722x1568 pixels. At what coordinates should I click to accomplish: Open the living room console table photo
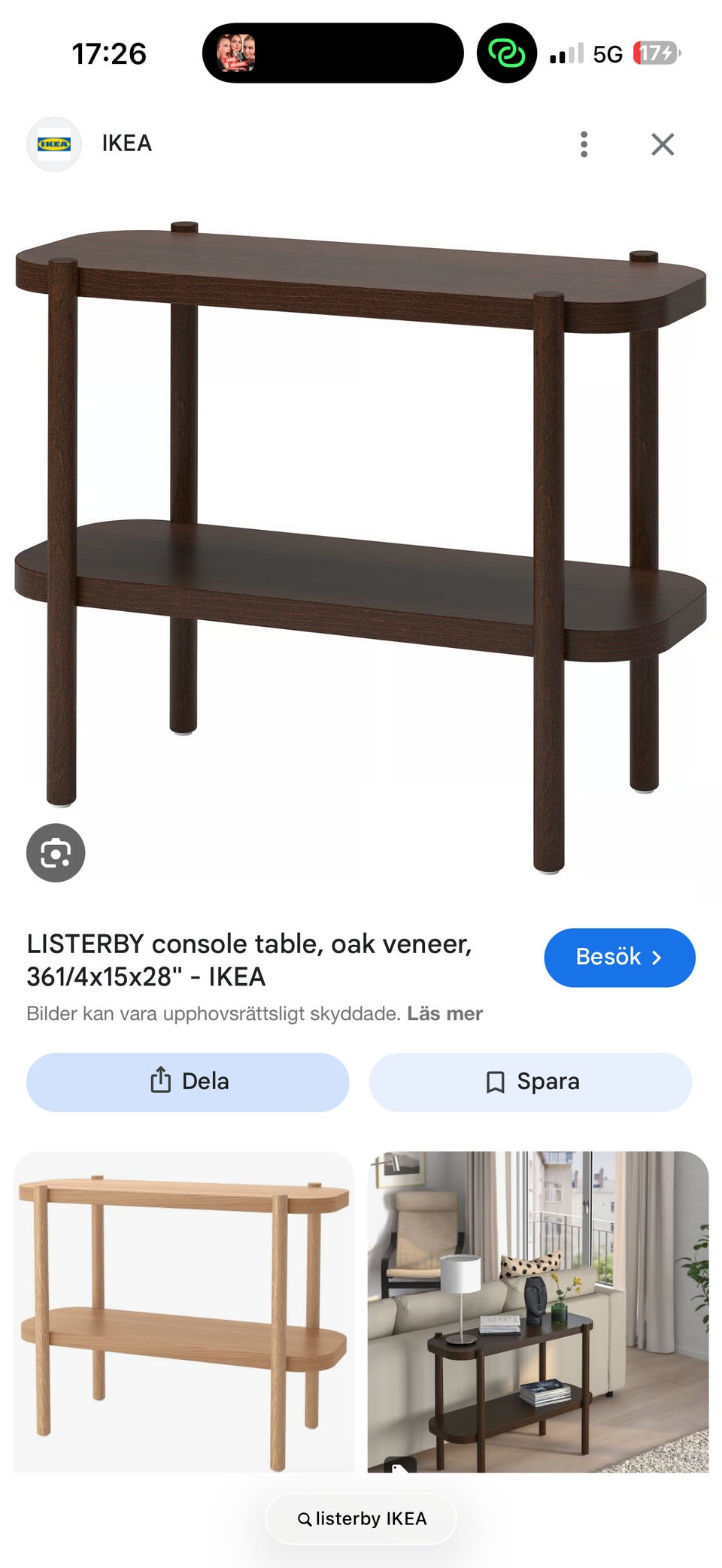pos(538,1311)
